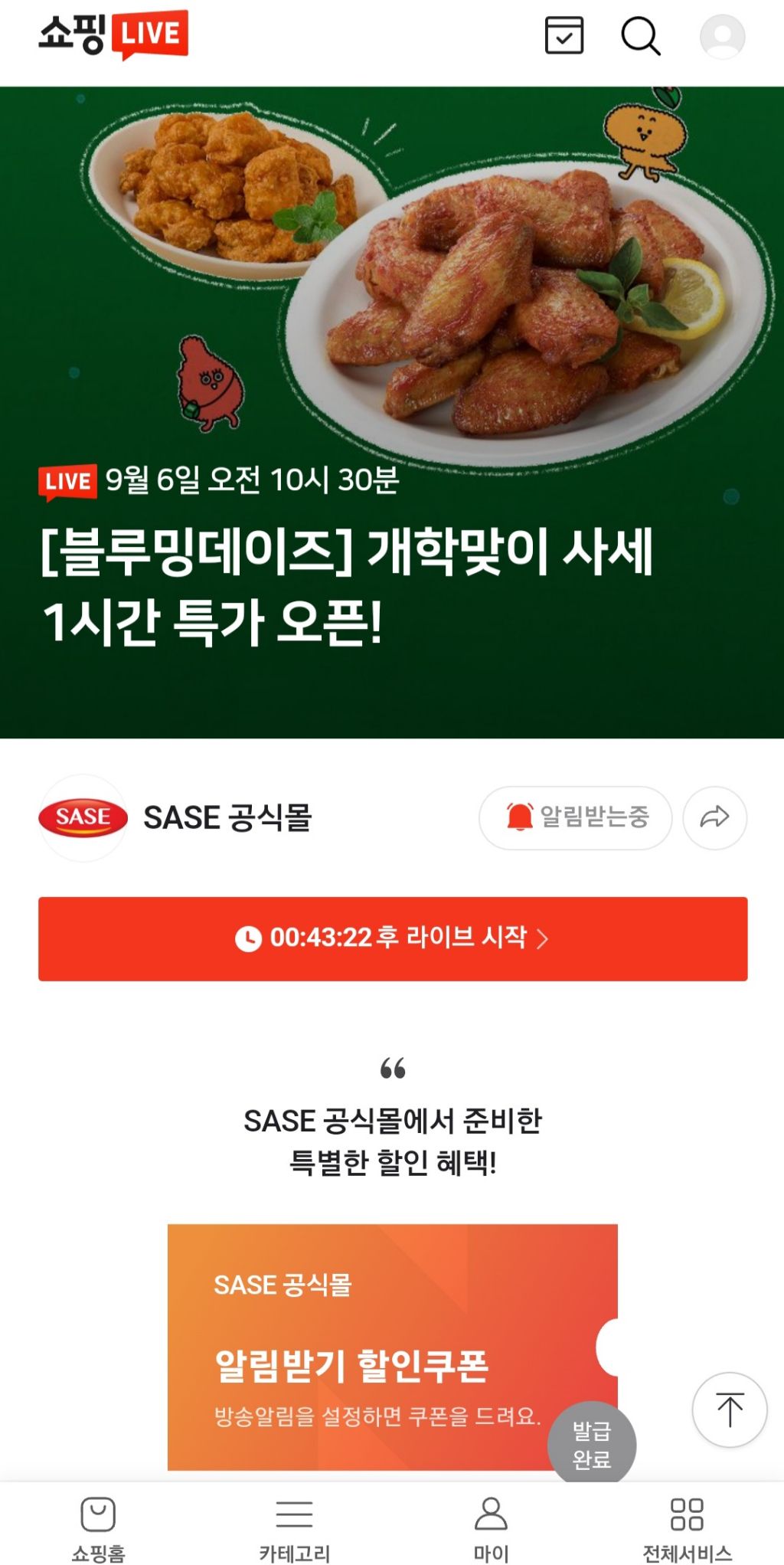Image resolution: width=784 pixels, height=1565 pixels.
Task: Share this live broadcast
Action: [x=715, y=817]
